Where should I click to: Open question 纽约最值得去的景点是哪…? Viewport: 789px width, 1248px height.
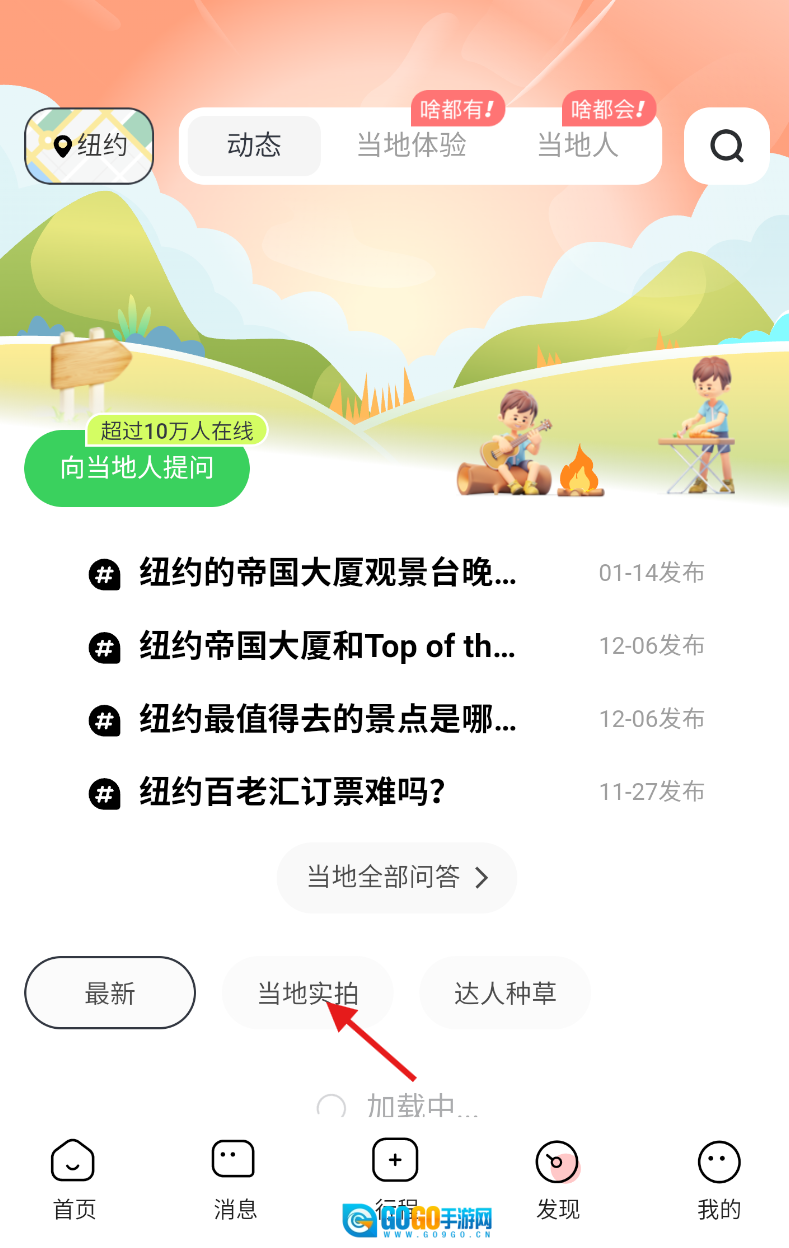(328, 720)
